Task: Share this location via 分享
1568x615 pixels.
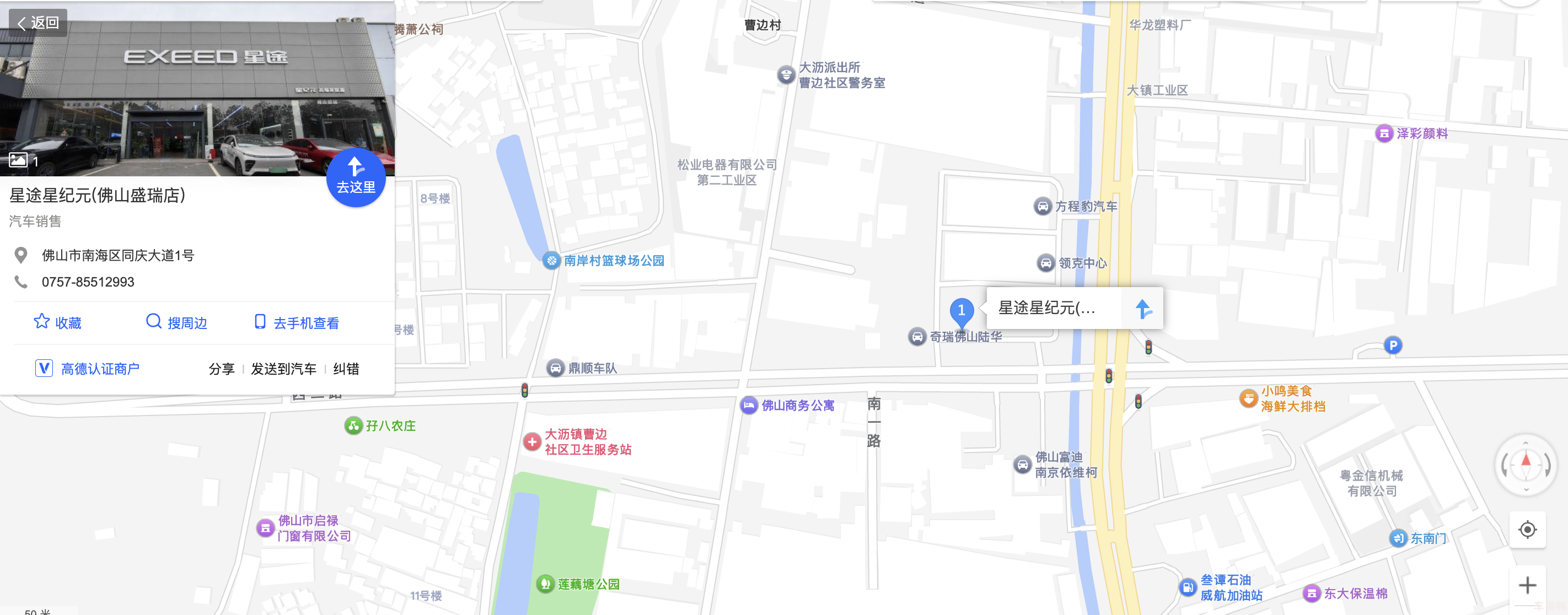Action: [221, 369]
